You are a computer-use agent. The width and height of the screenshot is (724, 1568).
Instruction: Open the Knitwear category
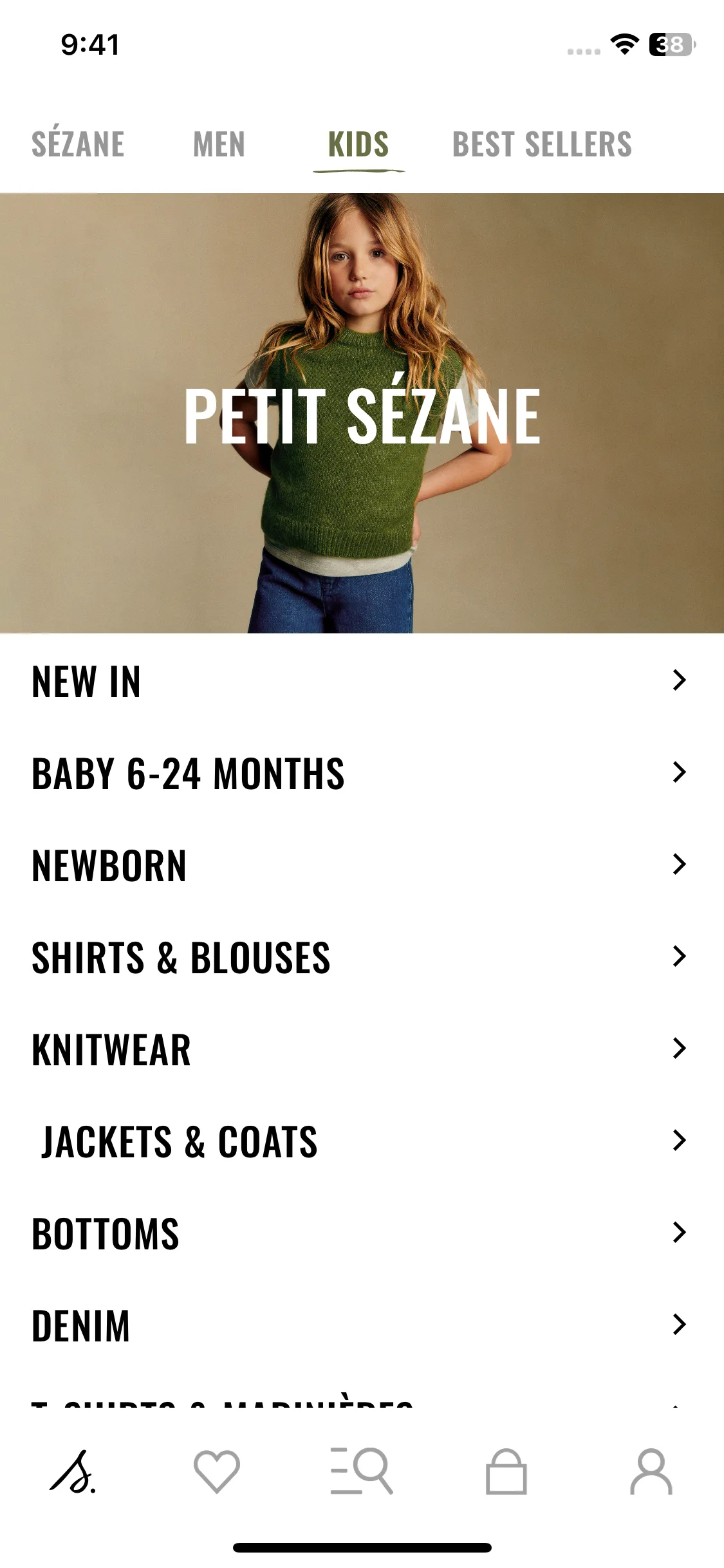click(360, 1049)
